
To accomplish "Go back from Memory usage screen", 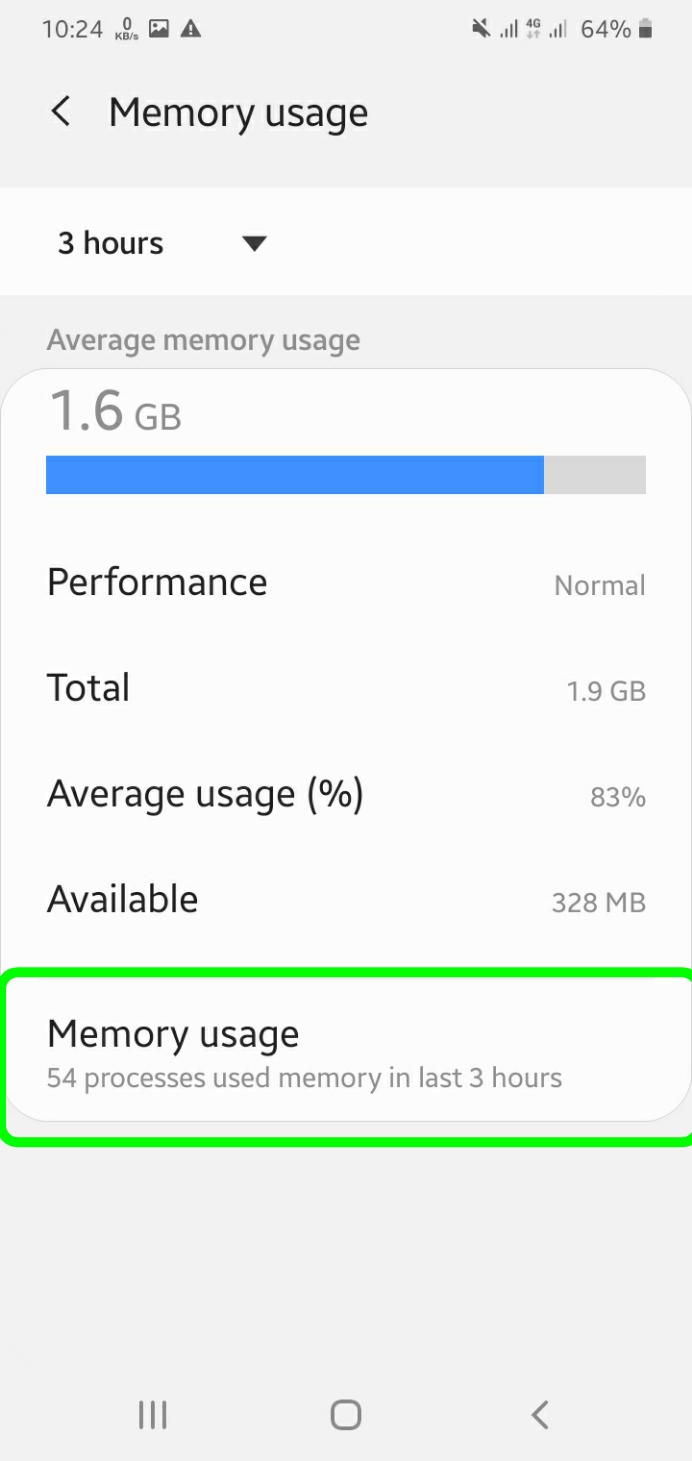I will (x=61, y=112).
